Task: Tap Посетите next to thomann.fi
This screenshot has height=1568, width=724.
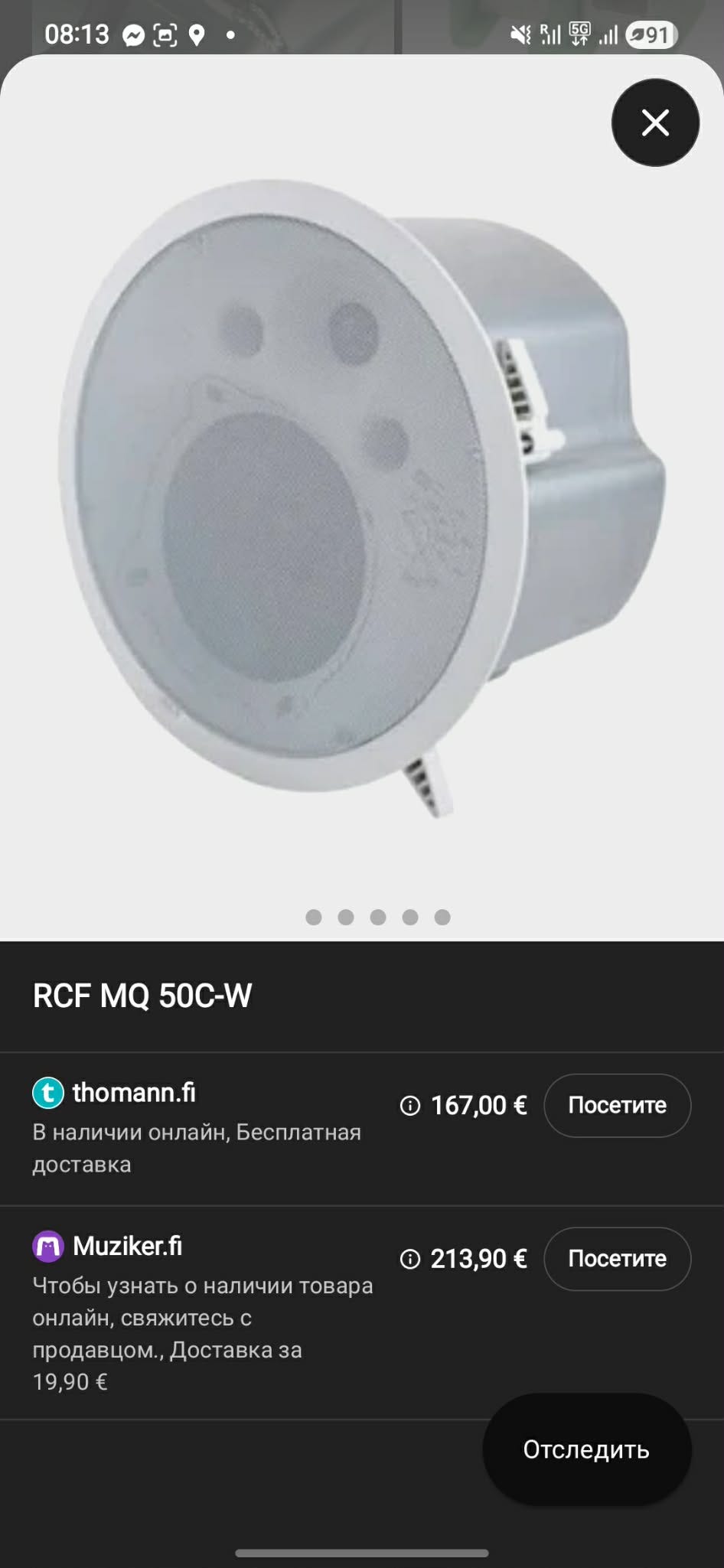Action: 617,1105
